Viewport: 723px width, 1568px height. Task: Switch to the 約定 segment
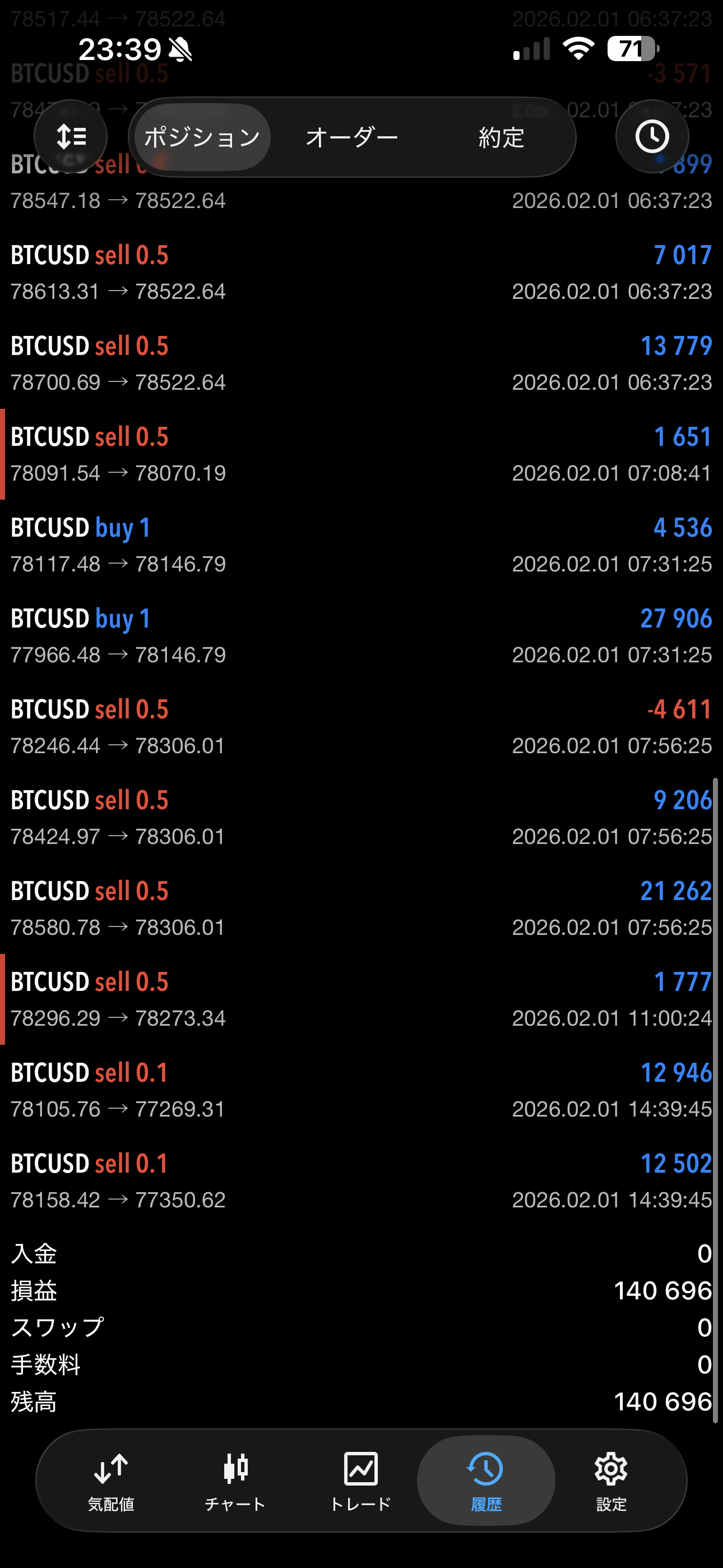pos(501,137)
